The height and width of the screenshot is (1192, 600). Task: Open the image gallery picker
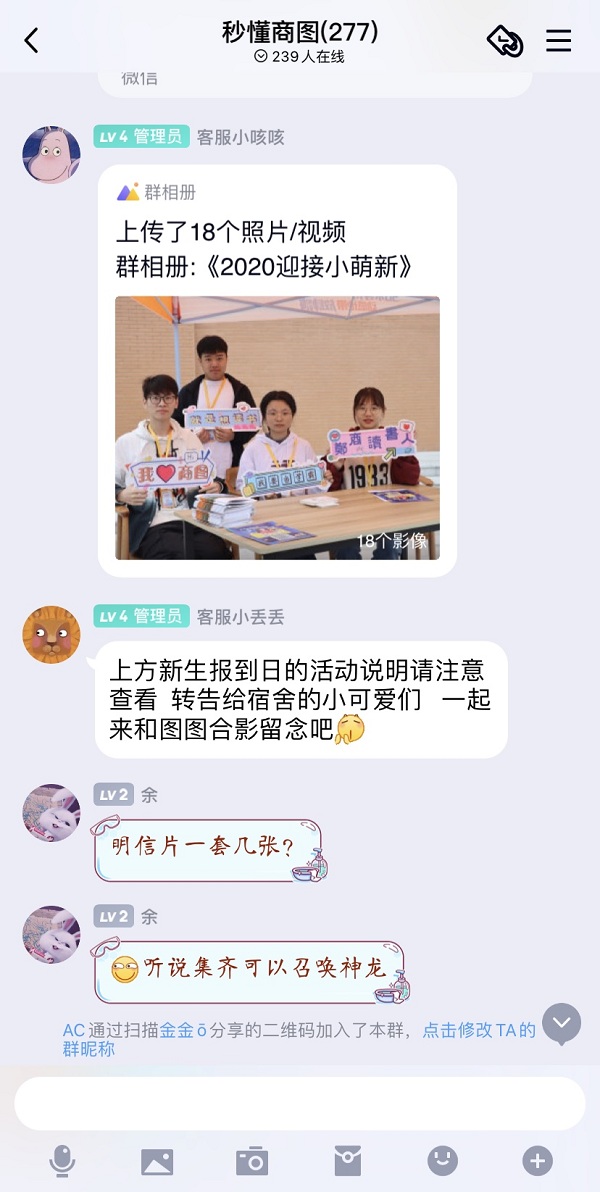(157, 1161)
